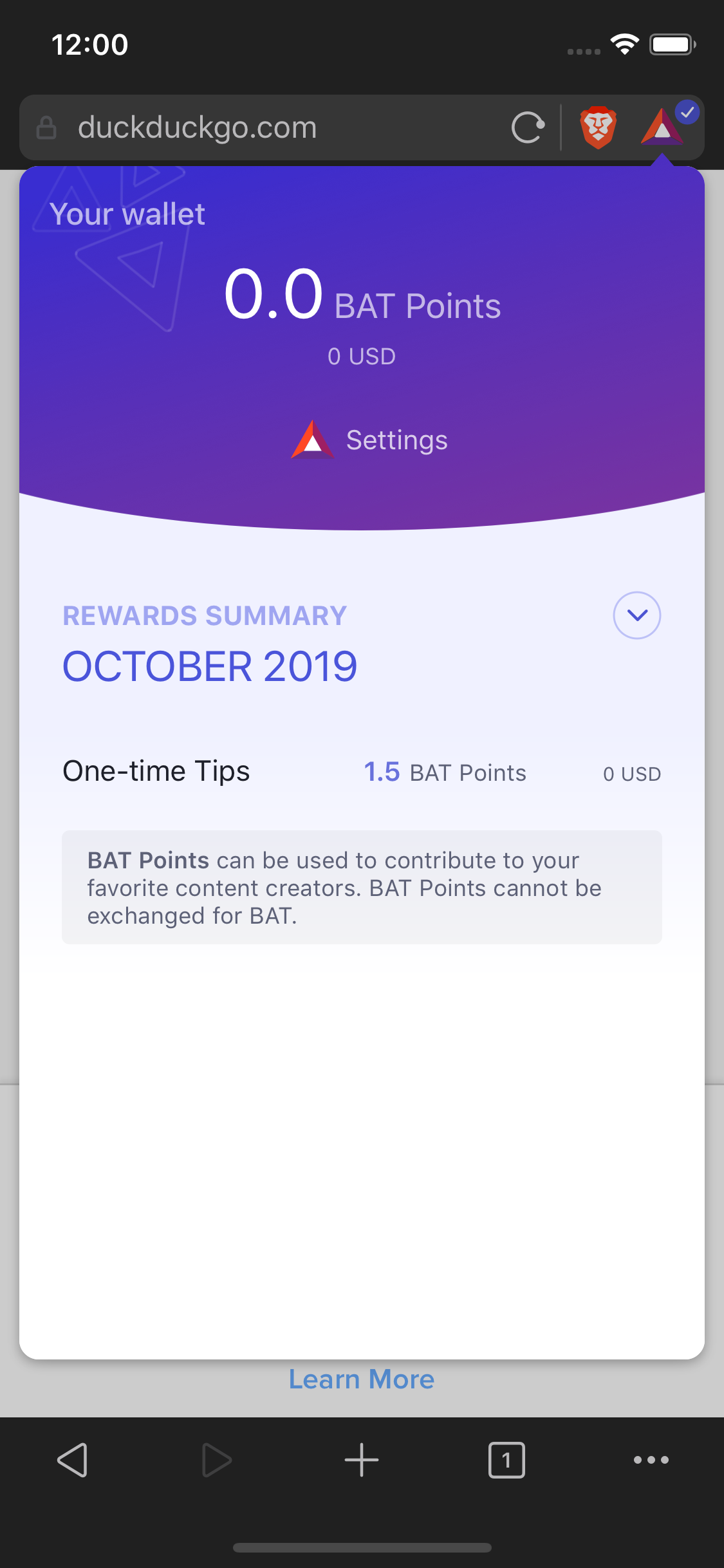724x1568 pixels.
Task: Open the three-dot browser menu
Action: 651,1460
